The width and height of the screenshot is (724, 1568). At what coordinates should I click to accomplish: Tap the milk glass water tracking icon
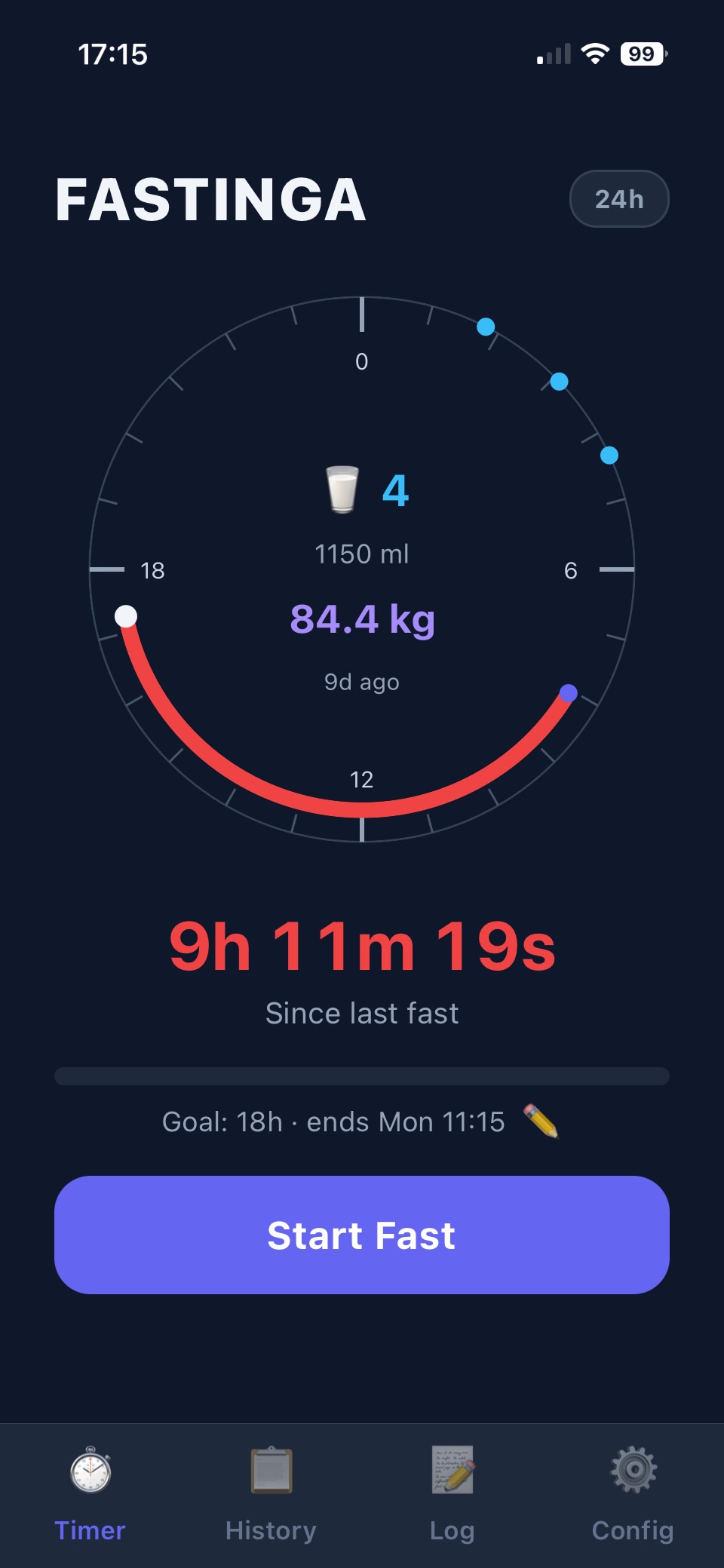pos(343,490)
